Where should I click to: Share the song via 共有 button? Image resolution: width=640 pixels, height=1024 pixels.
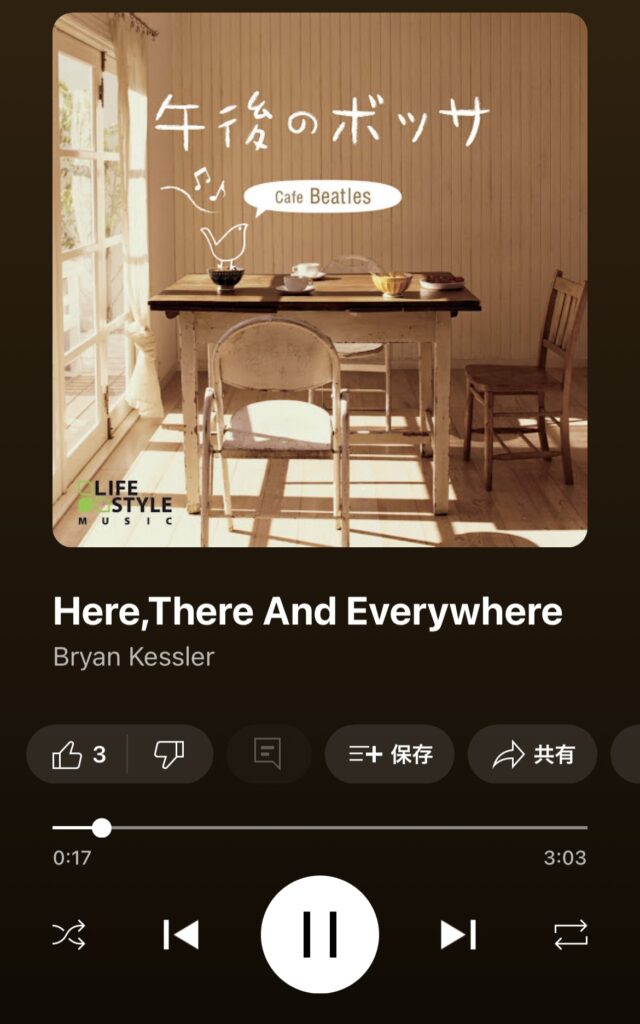[533, 754]
